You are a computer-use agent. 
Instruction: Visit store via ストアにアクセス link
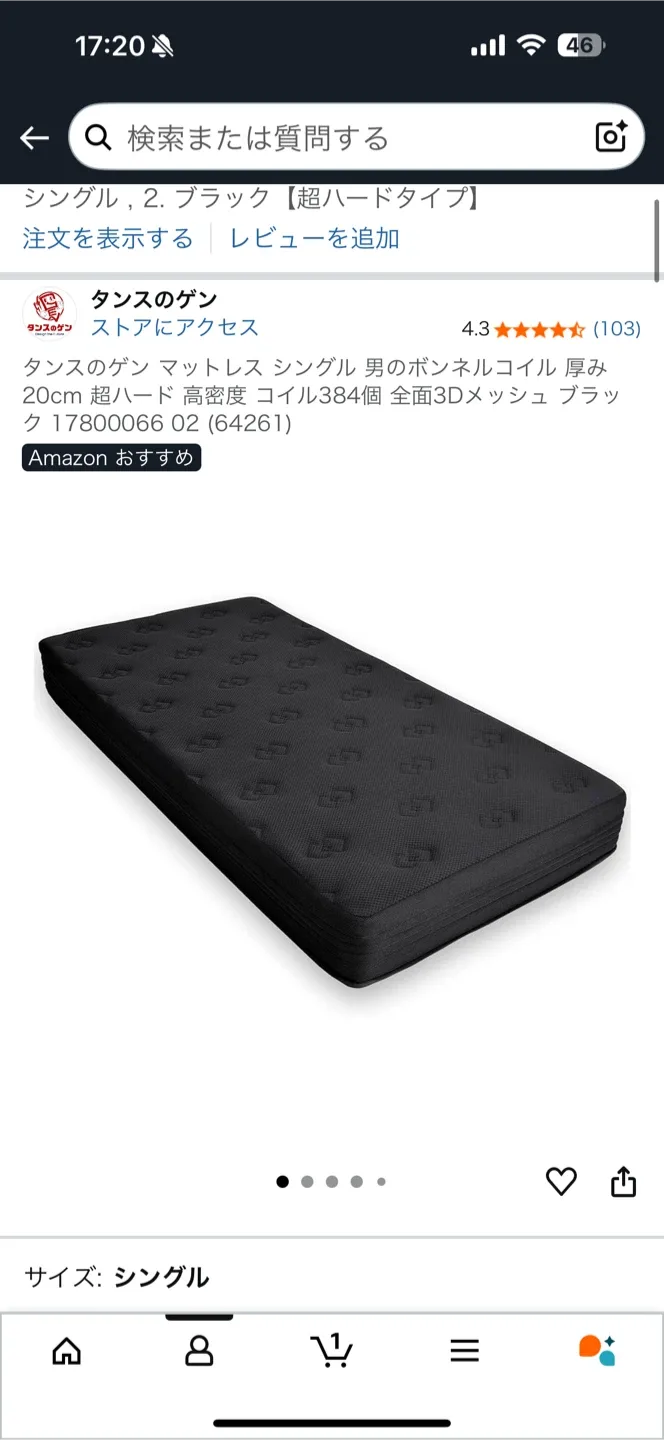tap(175, 327)
